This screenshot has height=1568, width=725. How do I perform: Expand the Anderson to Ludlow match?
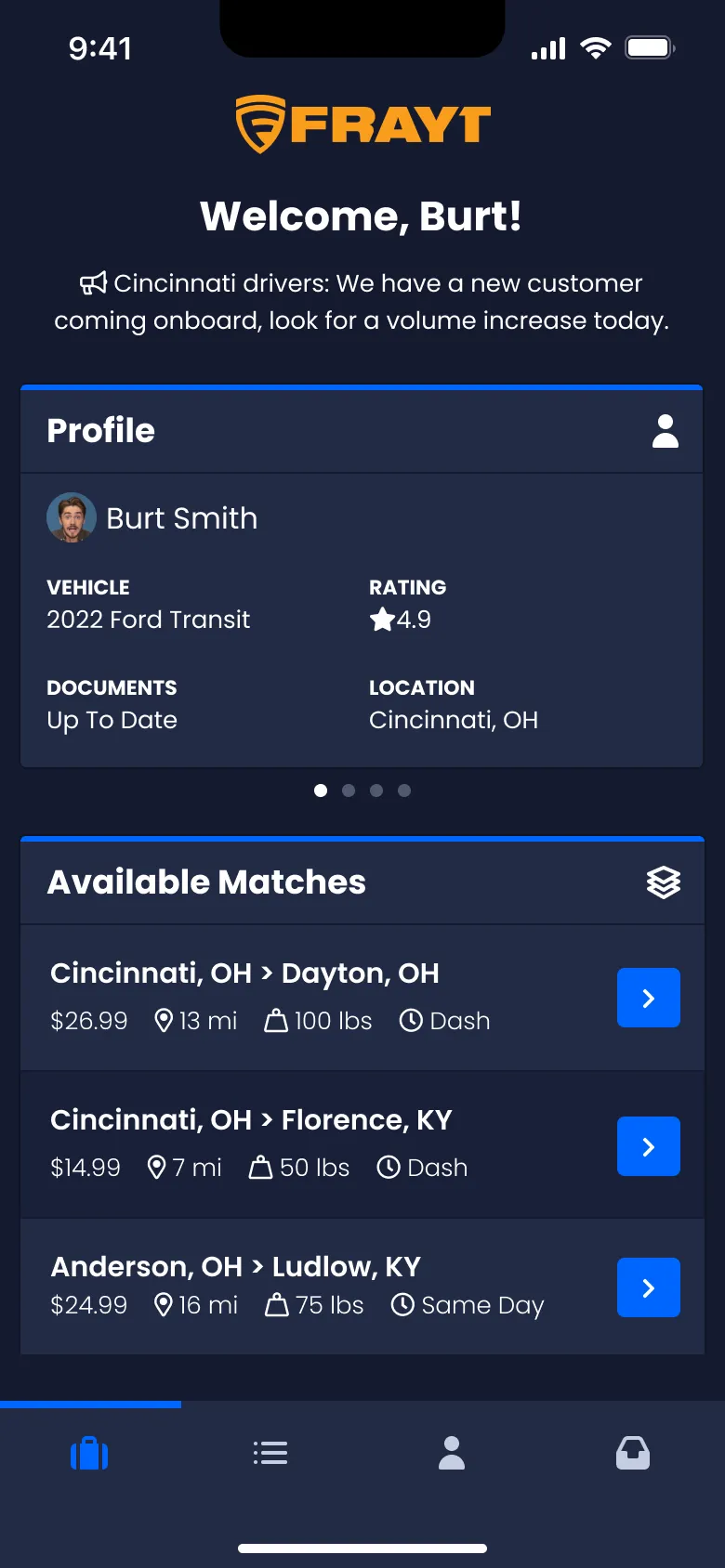[x=648, y=1287]
